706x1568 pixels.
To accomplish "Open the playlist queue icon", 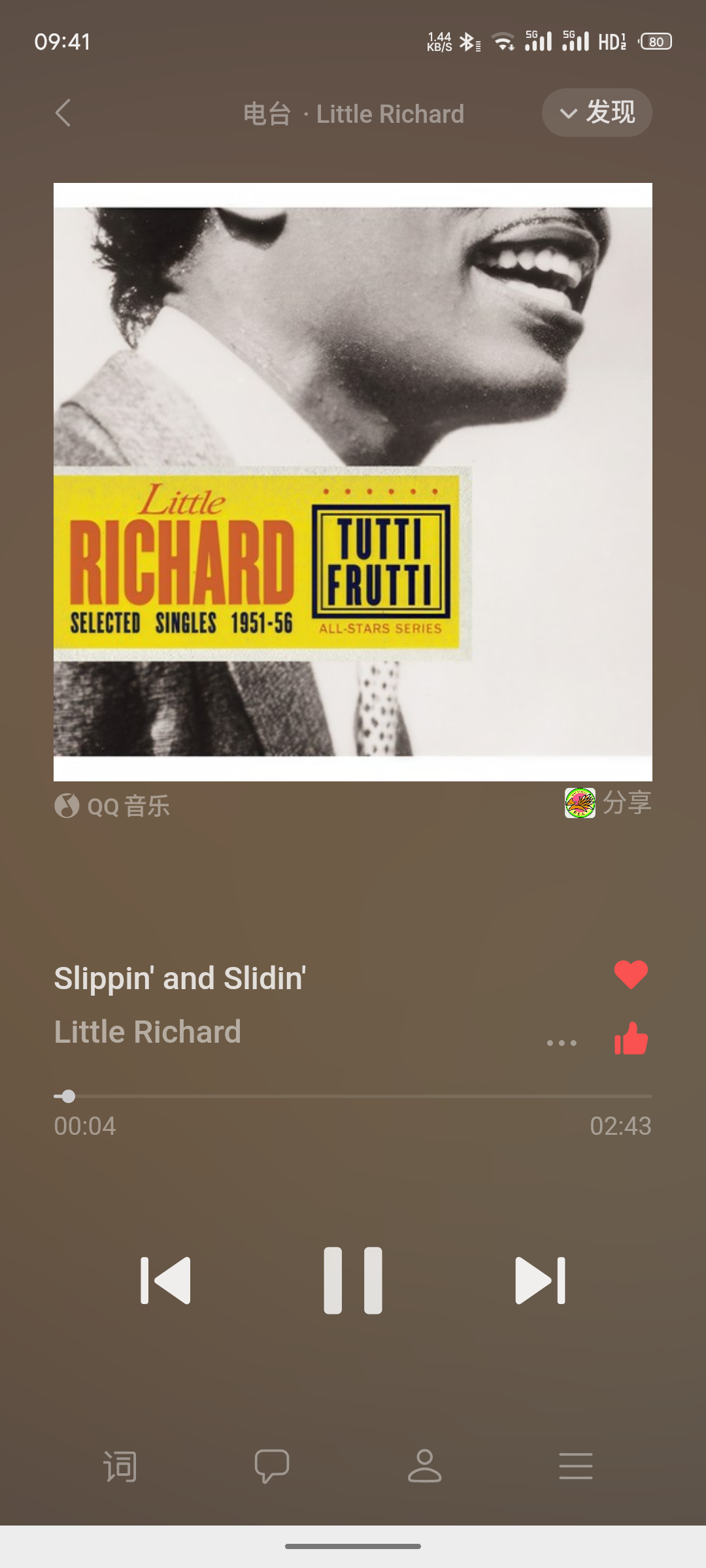I will coord(575,1466).
